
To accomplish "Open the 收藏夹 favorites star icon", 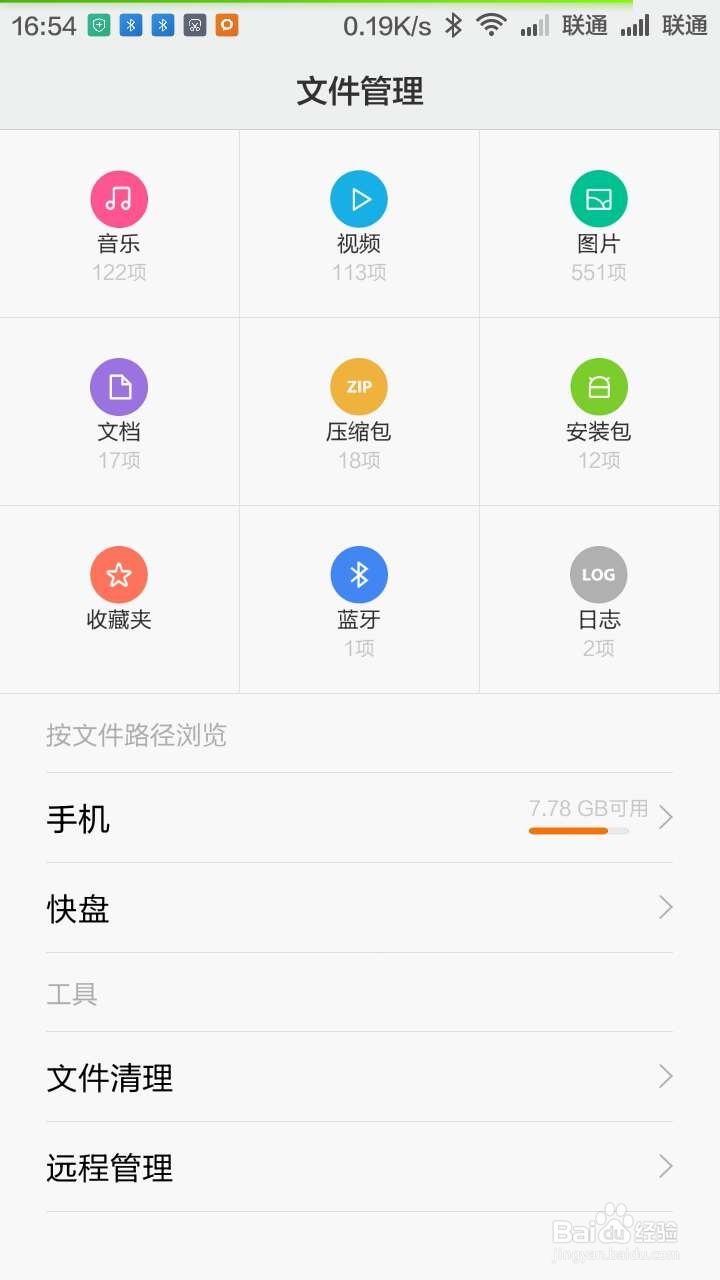I will [x=118, y=574].
